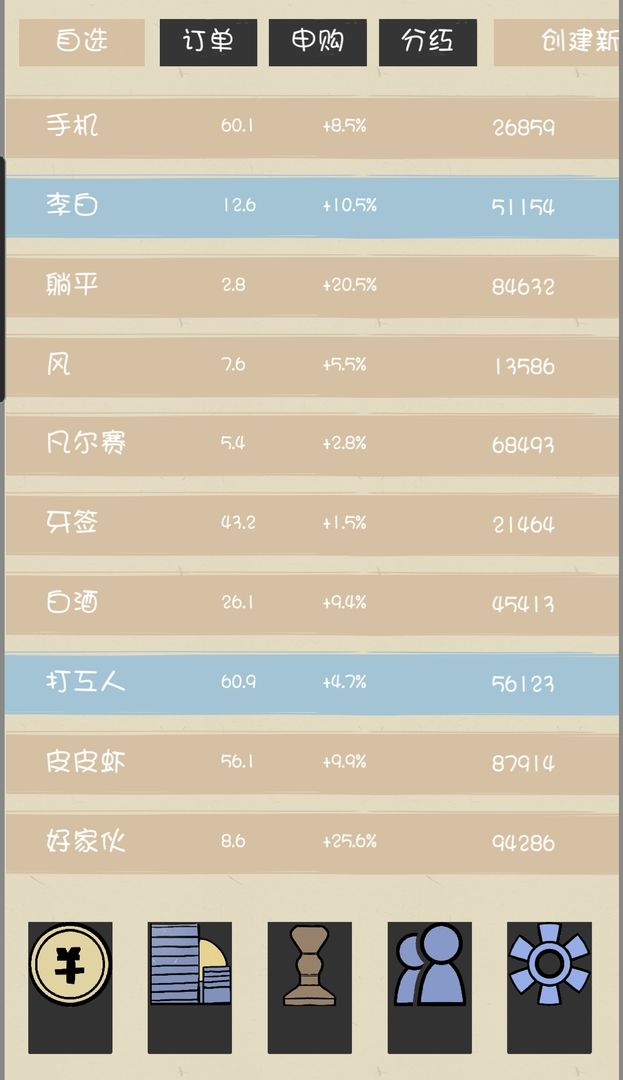Open the stamp icon section

click(x=309, y=966)
